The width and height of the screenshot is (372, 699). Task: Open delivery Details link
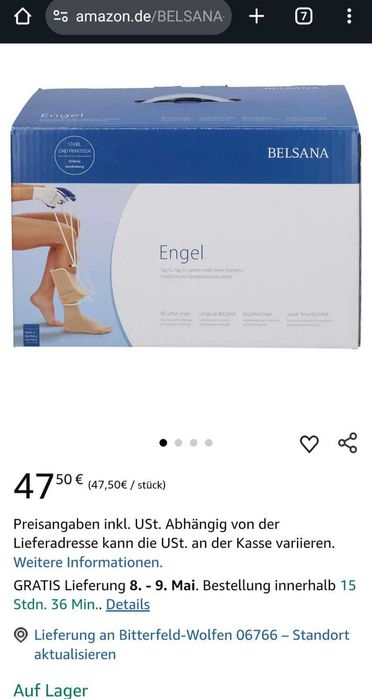click(x=128, y=604)
